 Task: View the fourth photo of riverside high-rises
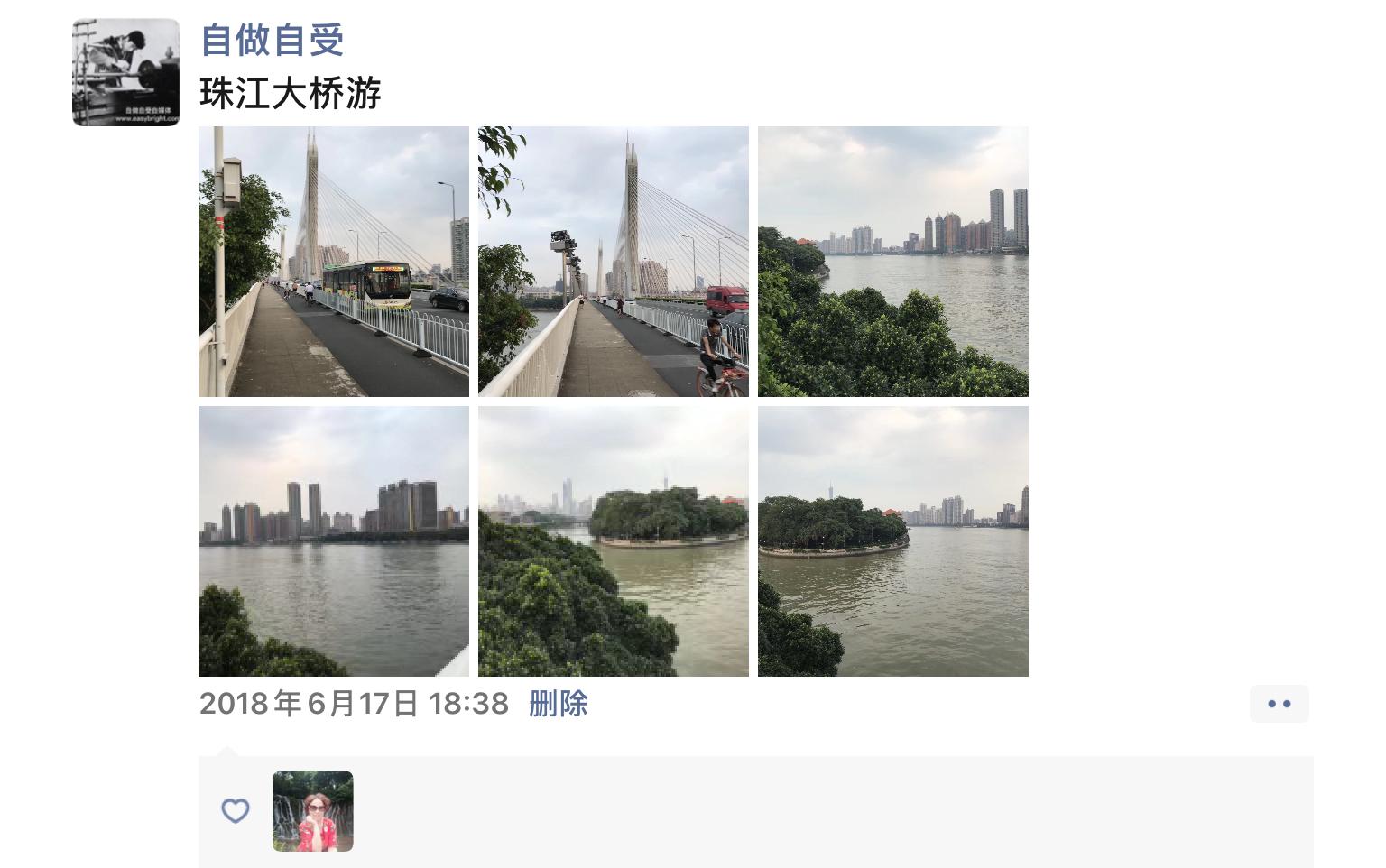(x=333, y=541)
